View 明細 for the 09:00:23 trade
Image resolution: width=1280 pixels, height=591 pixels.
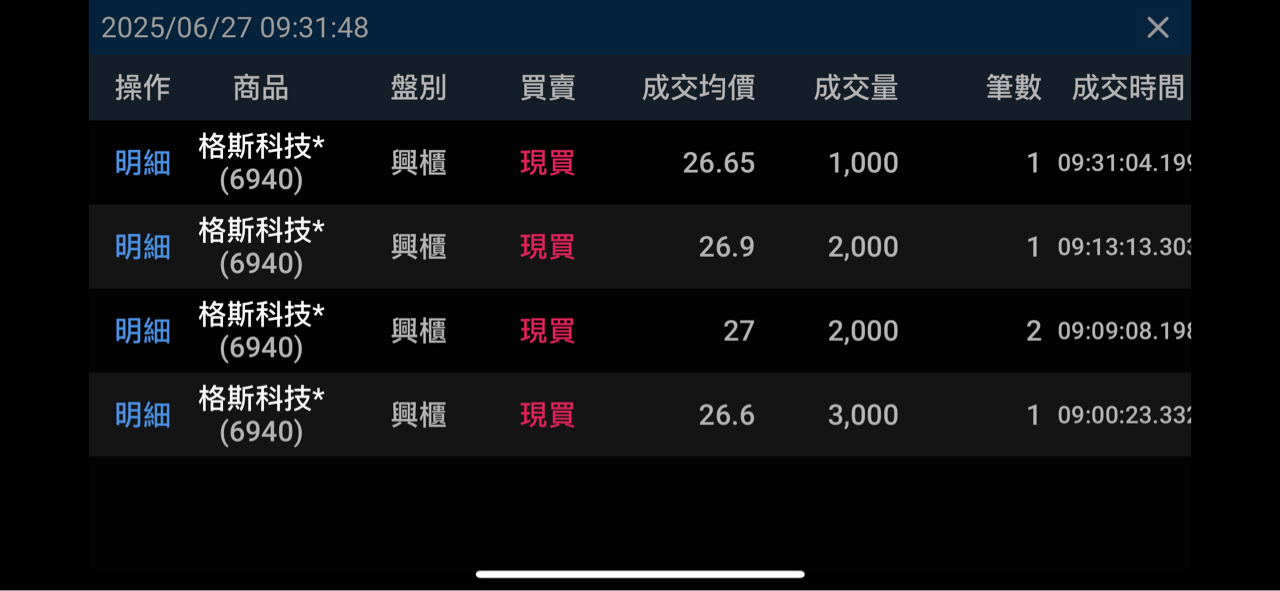pyautogui.click(x=142, y=415)
